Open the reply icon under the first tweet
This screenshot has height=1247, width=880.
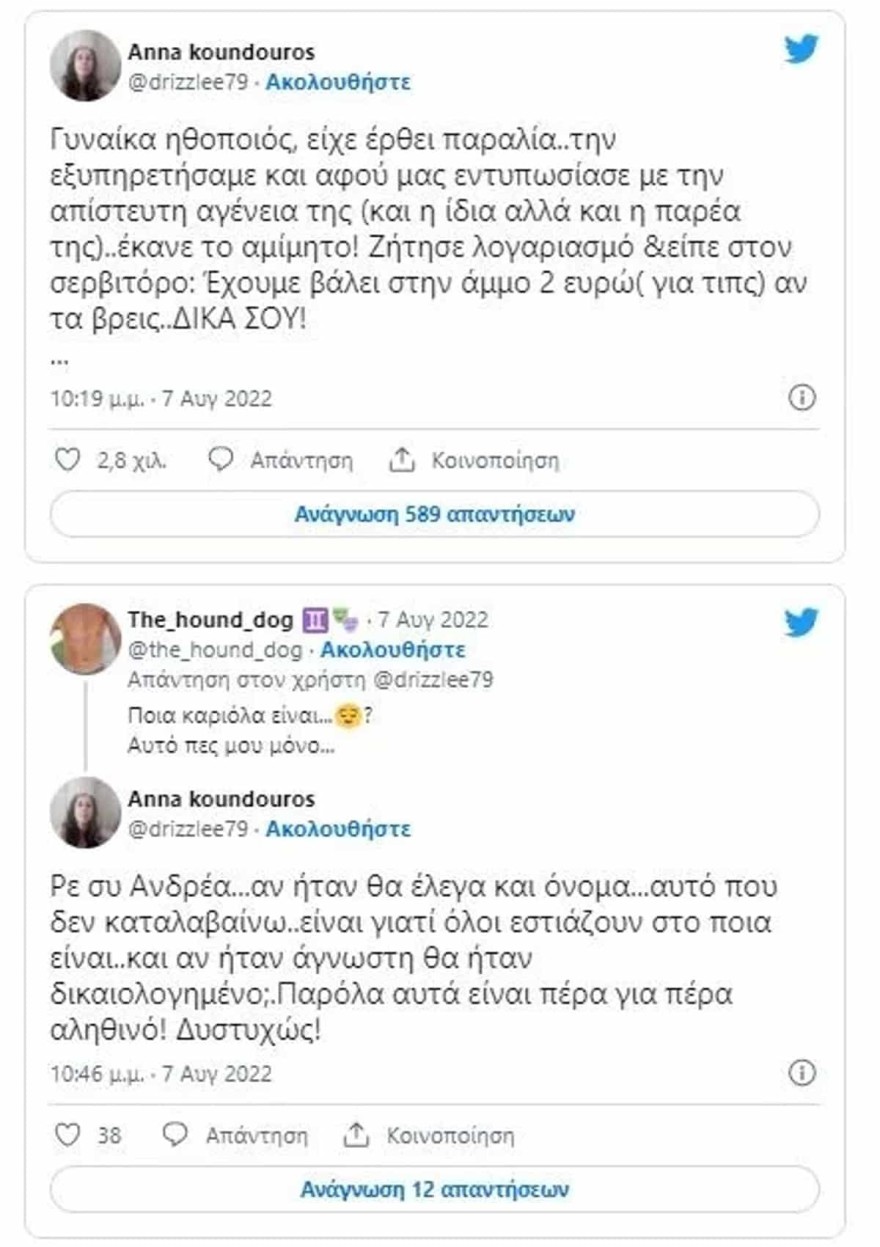pos(221,459)
